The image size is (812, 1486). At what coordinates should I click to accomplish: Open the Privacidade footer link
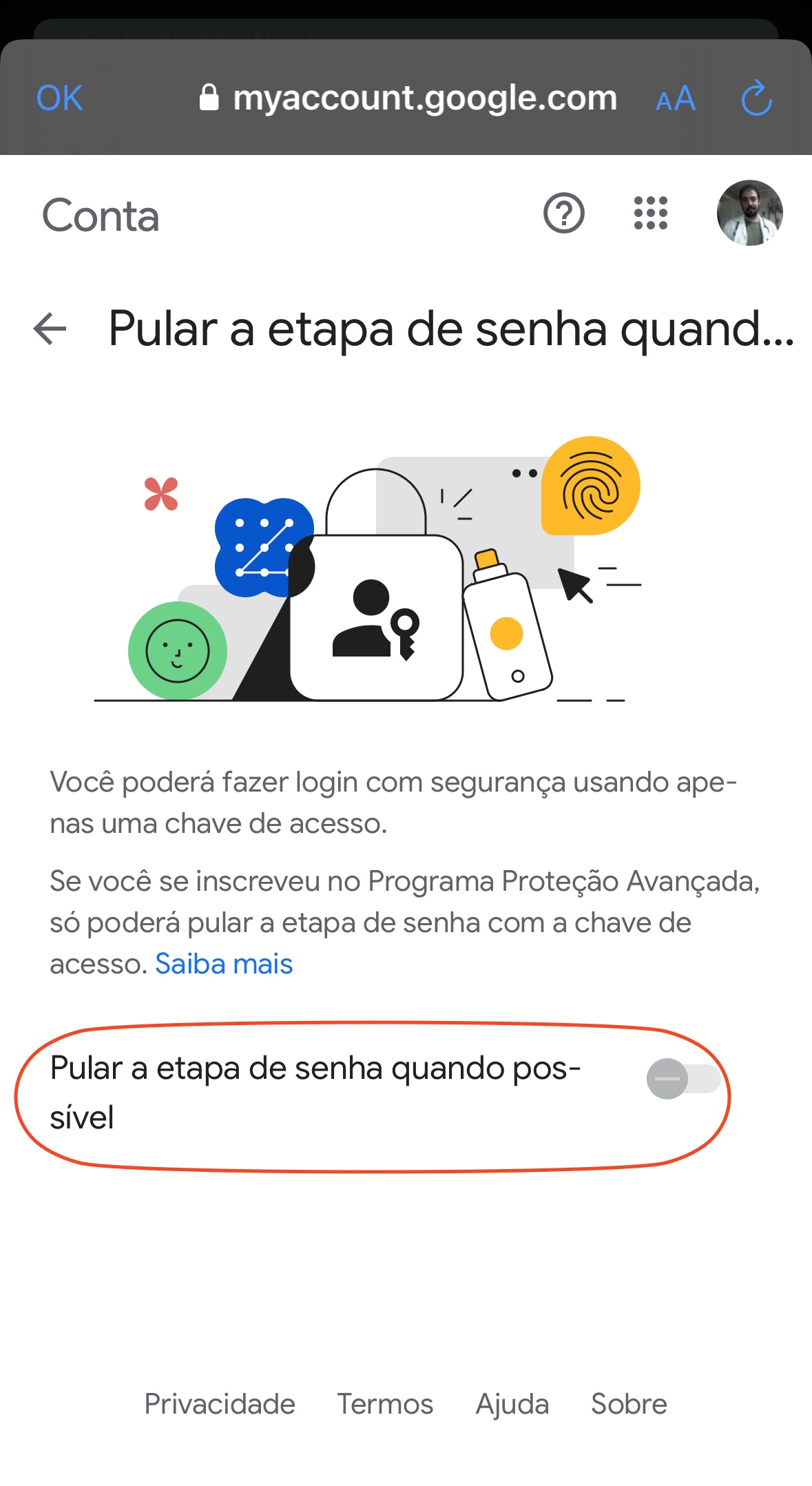(220, 1404)
